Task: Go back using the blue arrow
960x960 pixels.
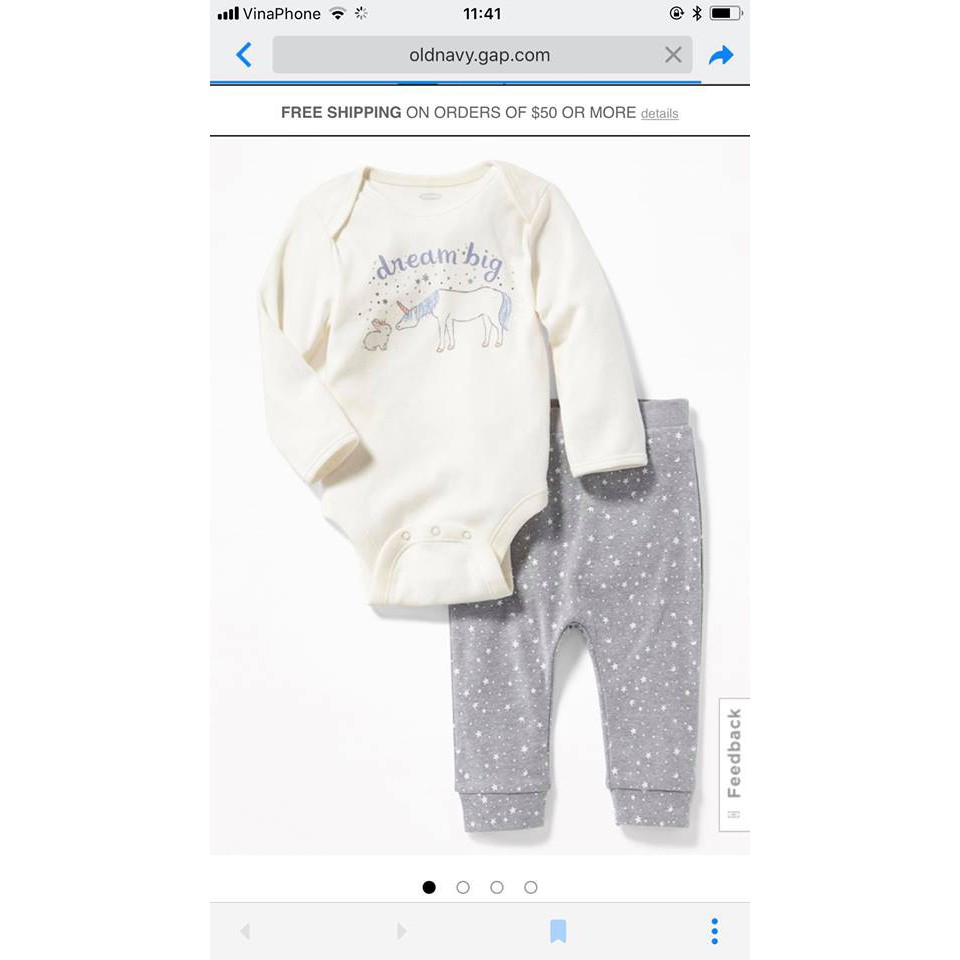Action: 243,55
